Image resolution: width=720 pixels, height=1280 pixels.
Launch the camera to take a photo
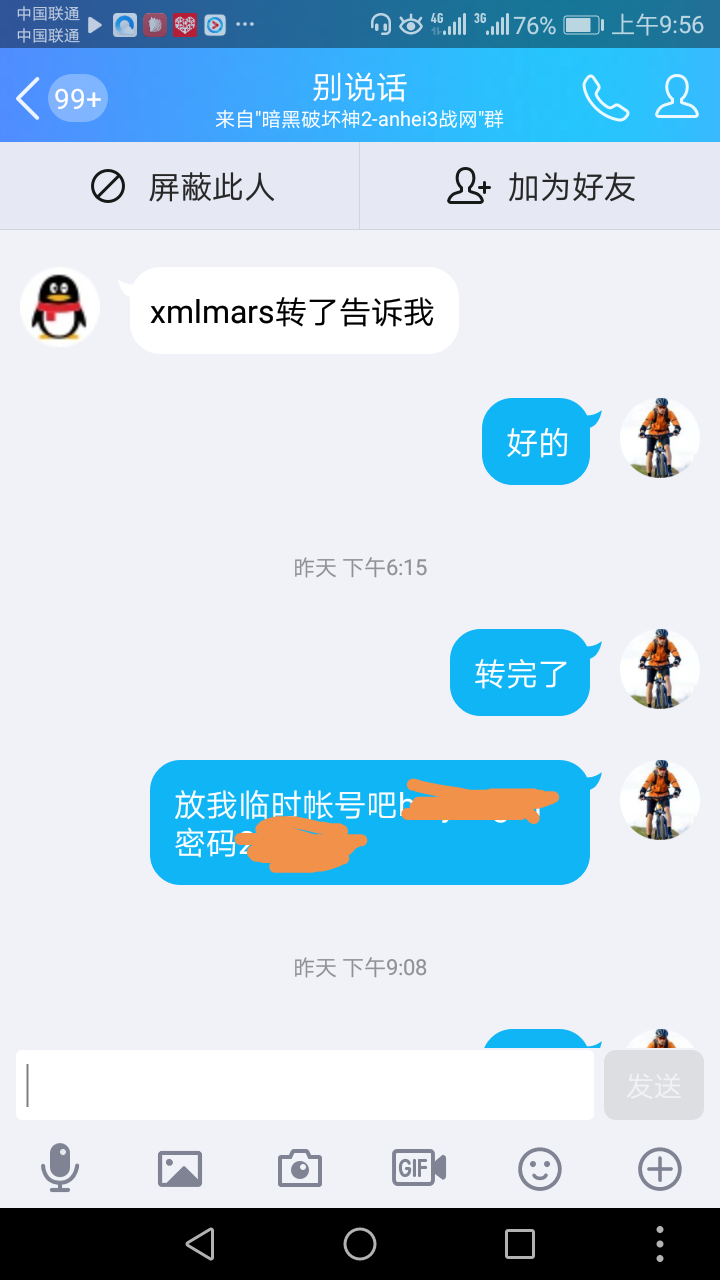click(x=300, y=1168)
